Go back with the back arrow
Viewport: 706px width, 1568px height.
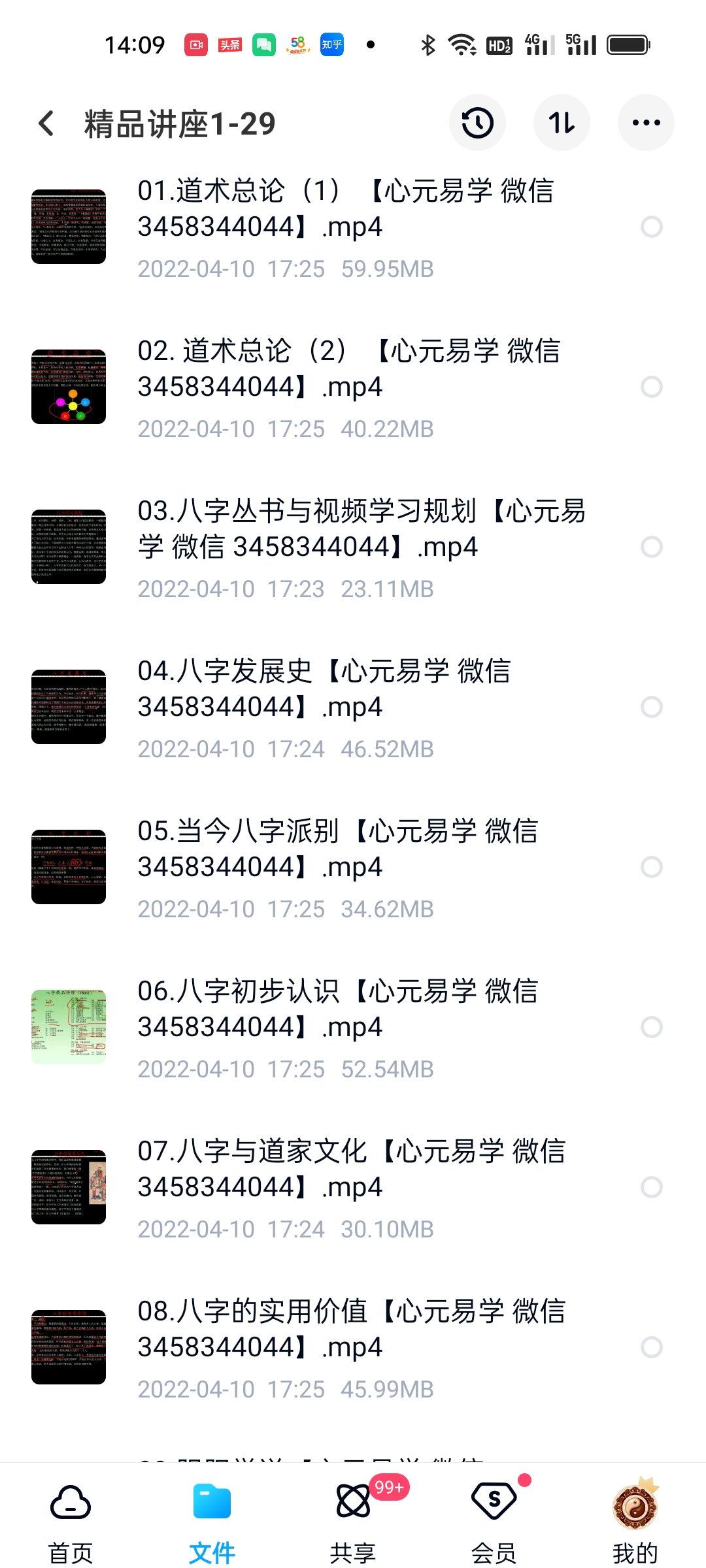(46, 122)
